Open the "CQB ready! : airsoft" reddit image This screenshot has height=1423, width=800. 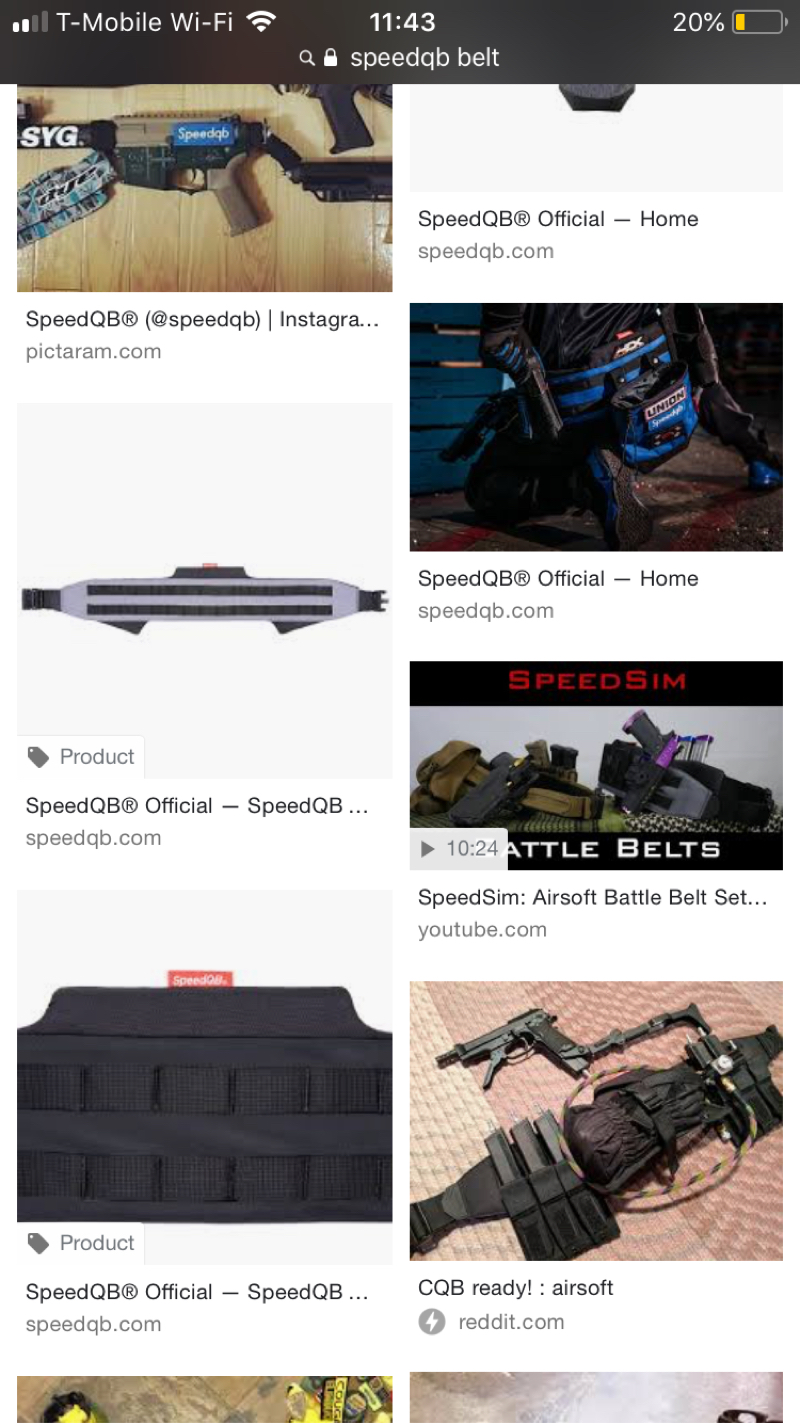596,1120
